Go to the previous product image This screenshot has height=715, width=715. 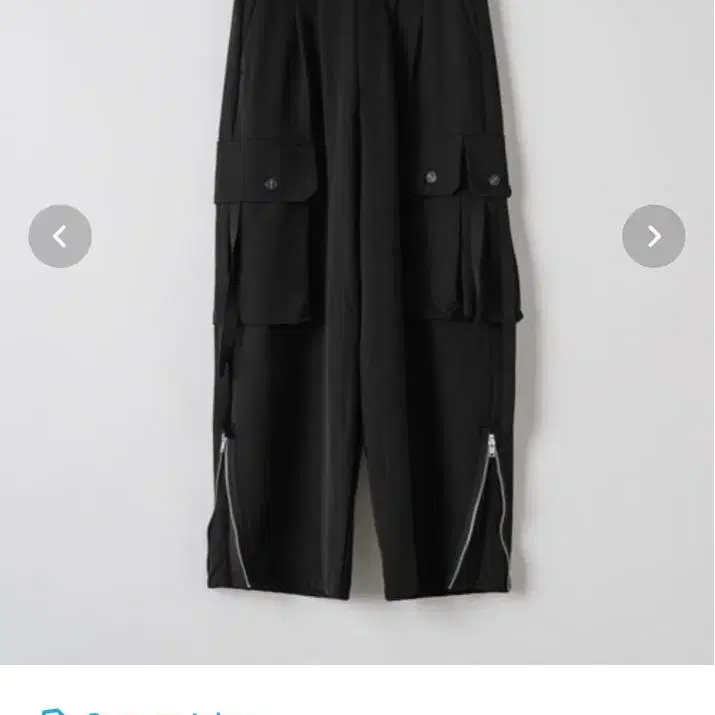coord(60,236)
